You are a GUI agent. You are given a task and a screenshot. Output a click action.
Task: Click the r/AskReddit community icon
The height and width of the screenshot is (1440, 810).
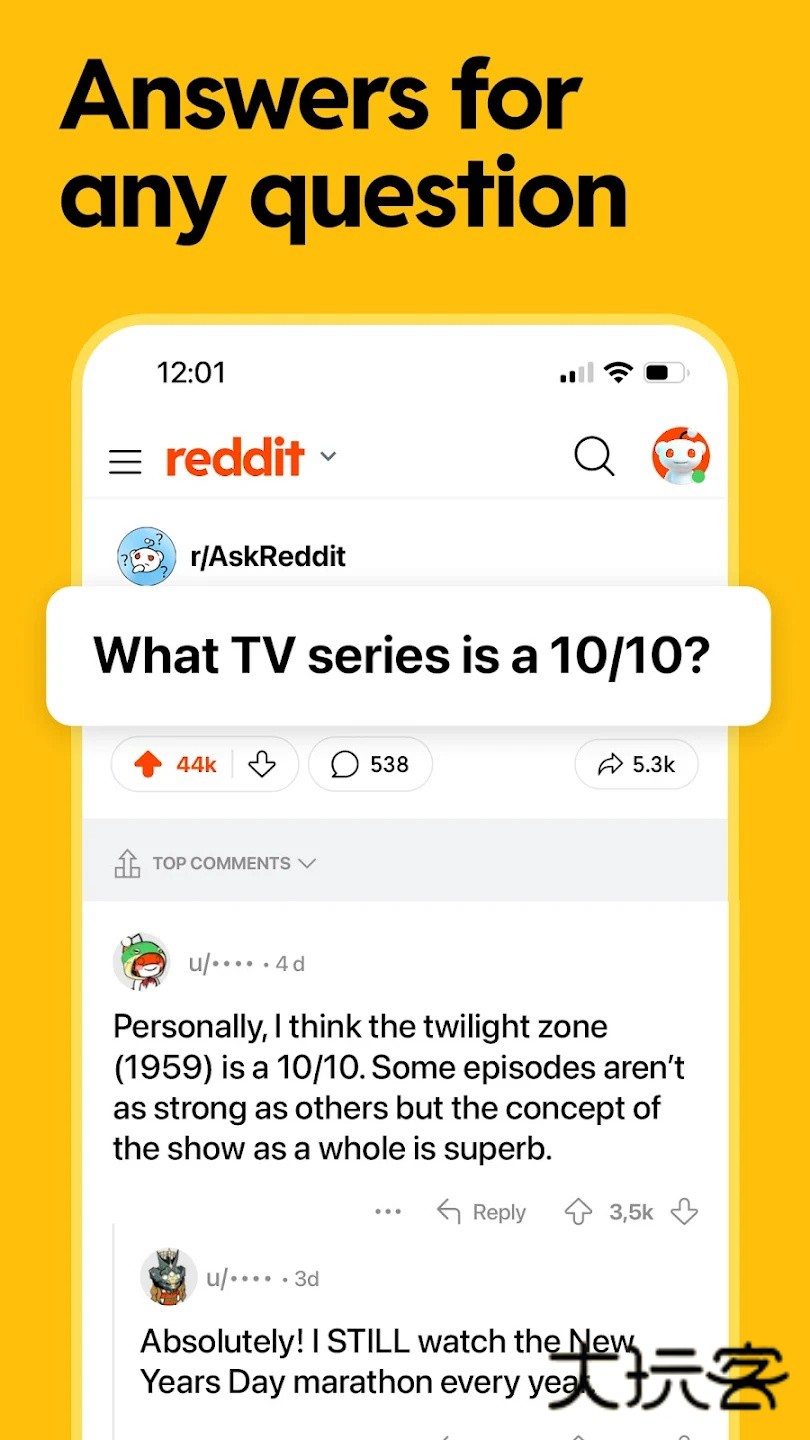[x=146, y=556]
